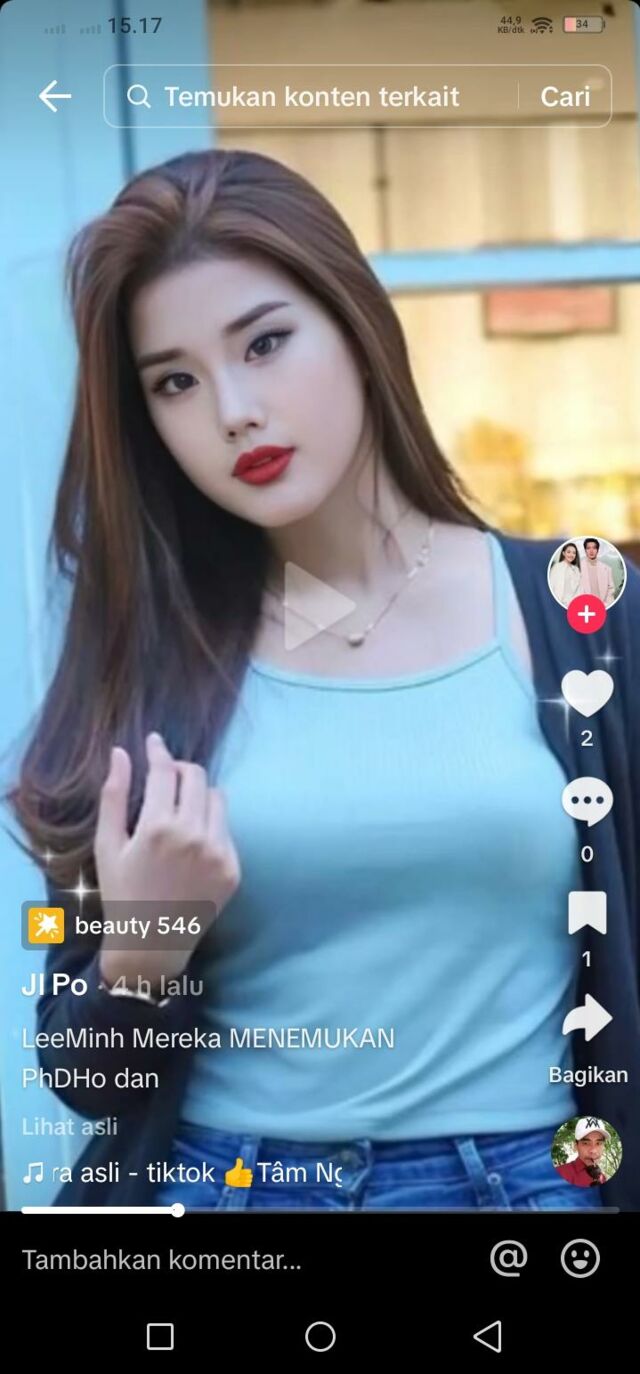Open the spinning sound disc
The width and height of the screenshot is (640, 1374).
click(x=586, y=1151)
